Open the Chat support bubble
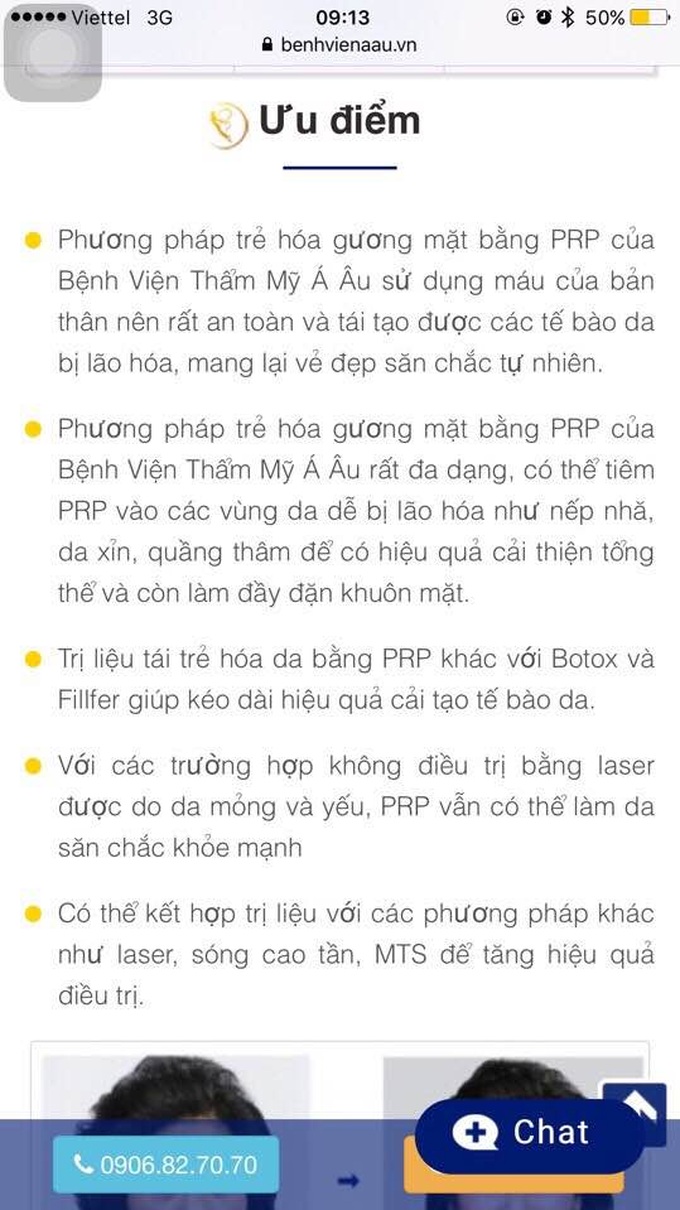 529,1135
